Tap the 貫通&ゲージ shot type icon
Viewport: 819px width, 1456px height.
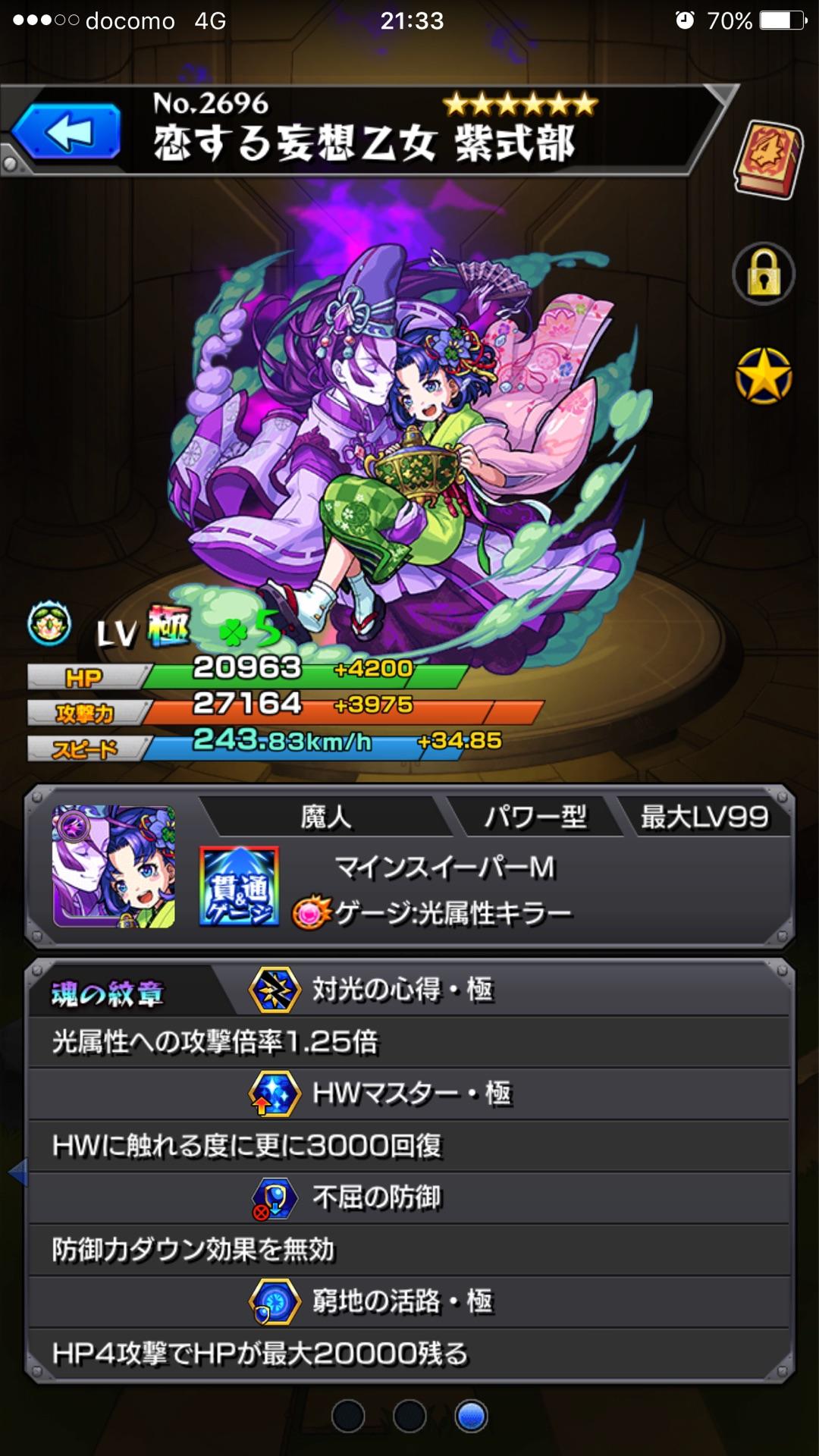click(239, 886)
